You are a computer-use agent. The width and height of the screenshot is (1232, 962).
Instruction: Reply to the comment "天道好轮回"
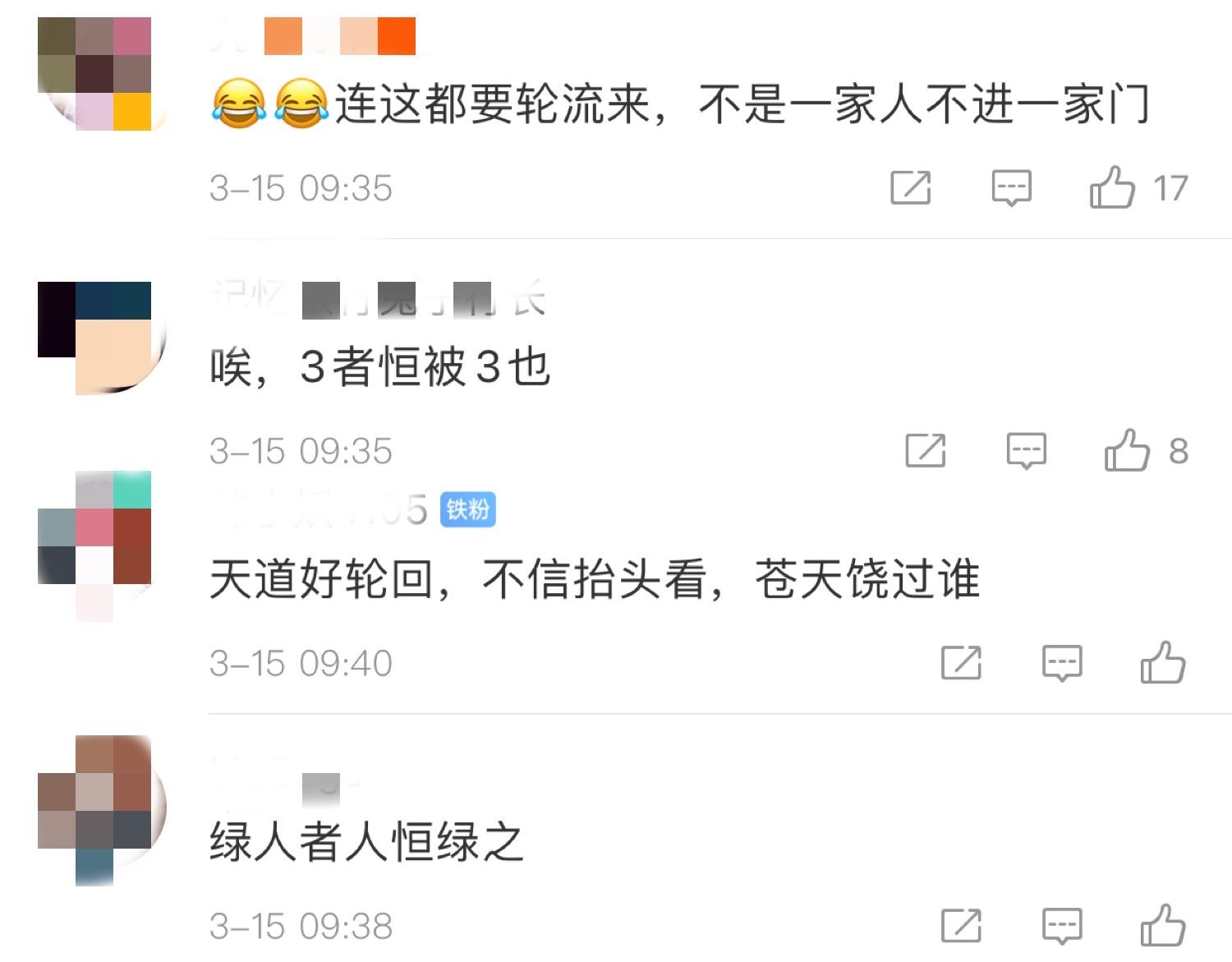1062,663
